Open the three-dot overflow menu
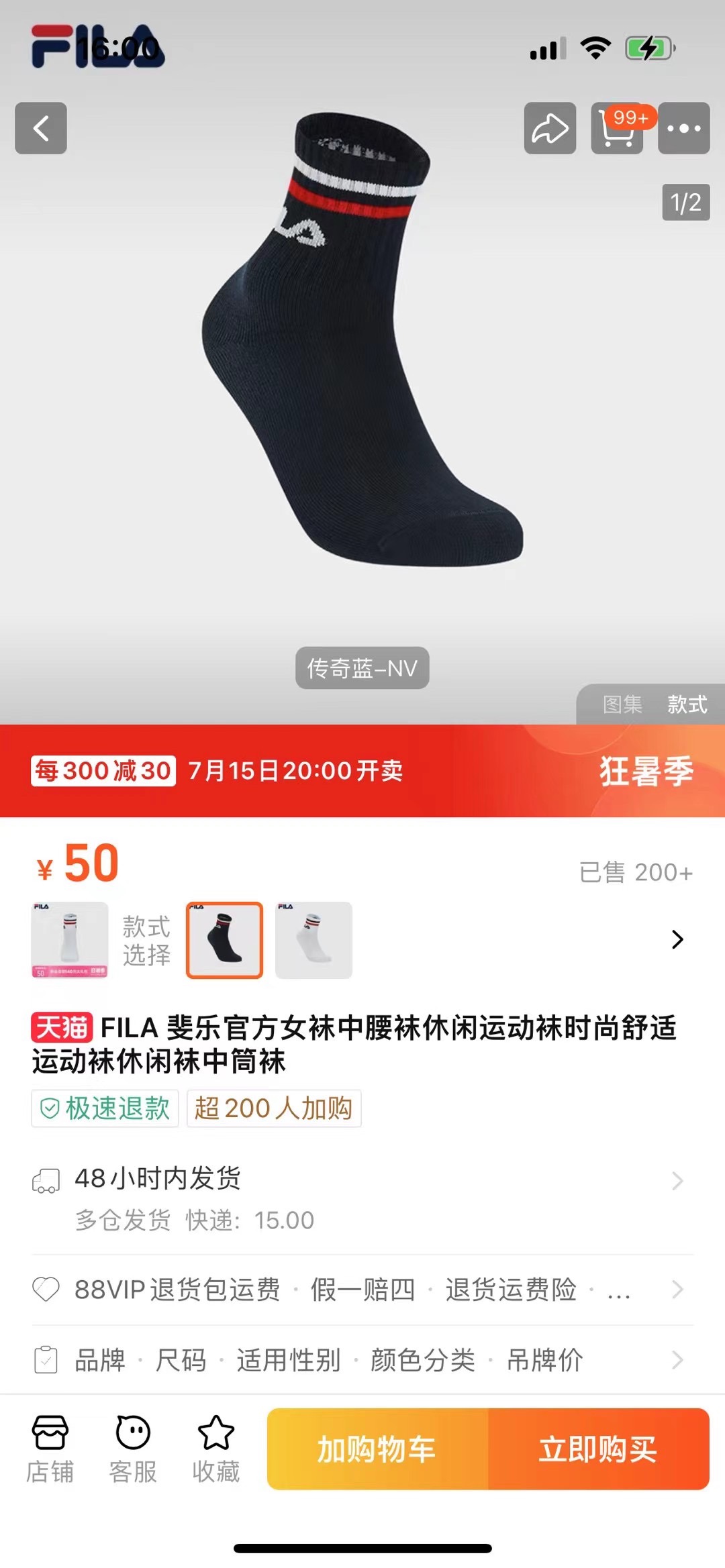 [x=683, y=128]
